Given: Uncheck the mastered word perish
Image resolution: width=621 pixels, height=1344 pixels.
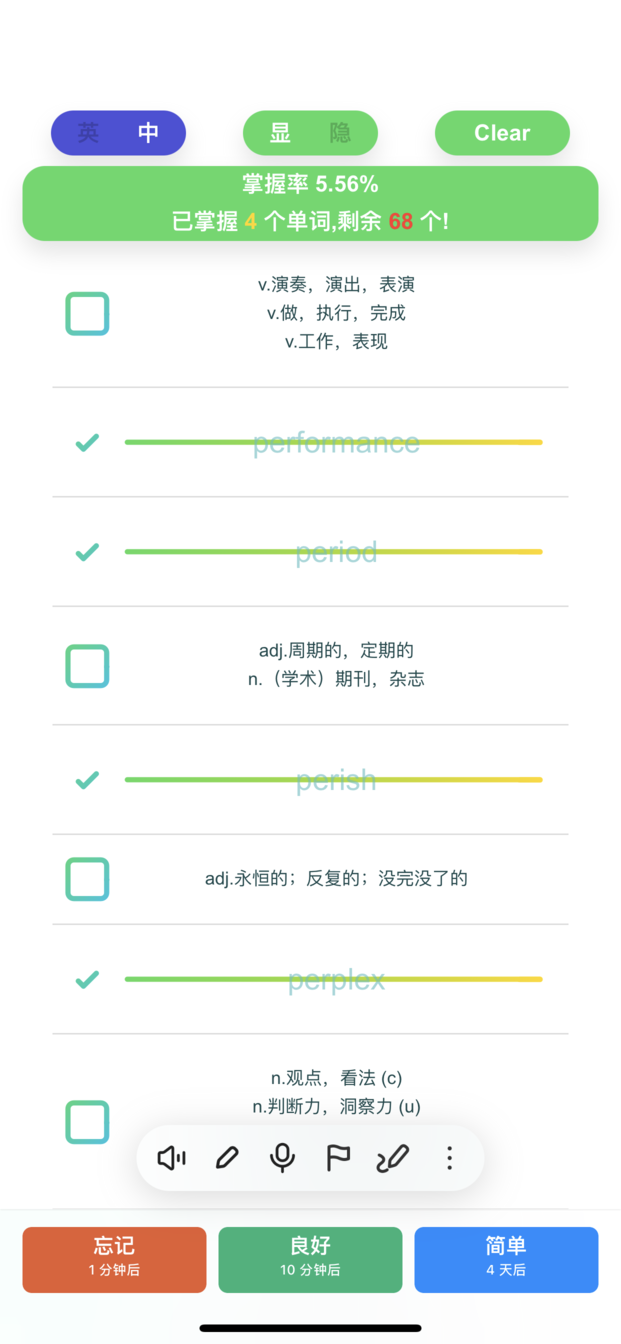Looking at the screenshot, I should [87, 779].
